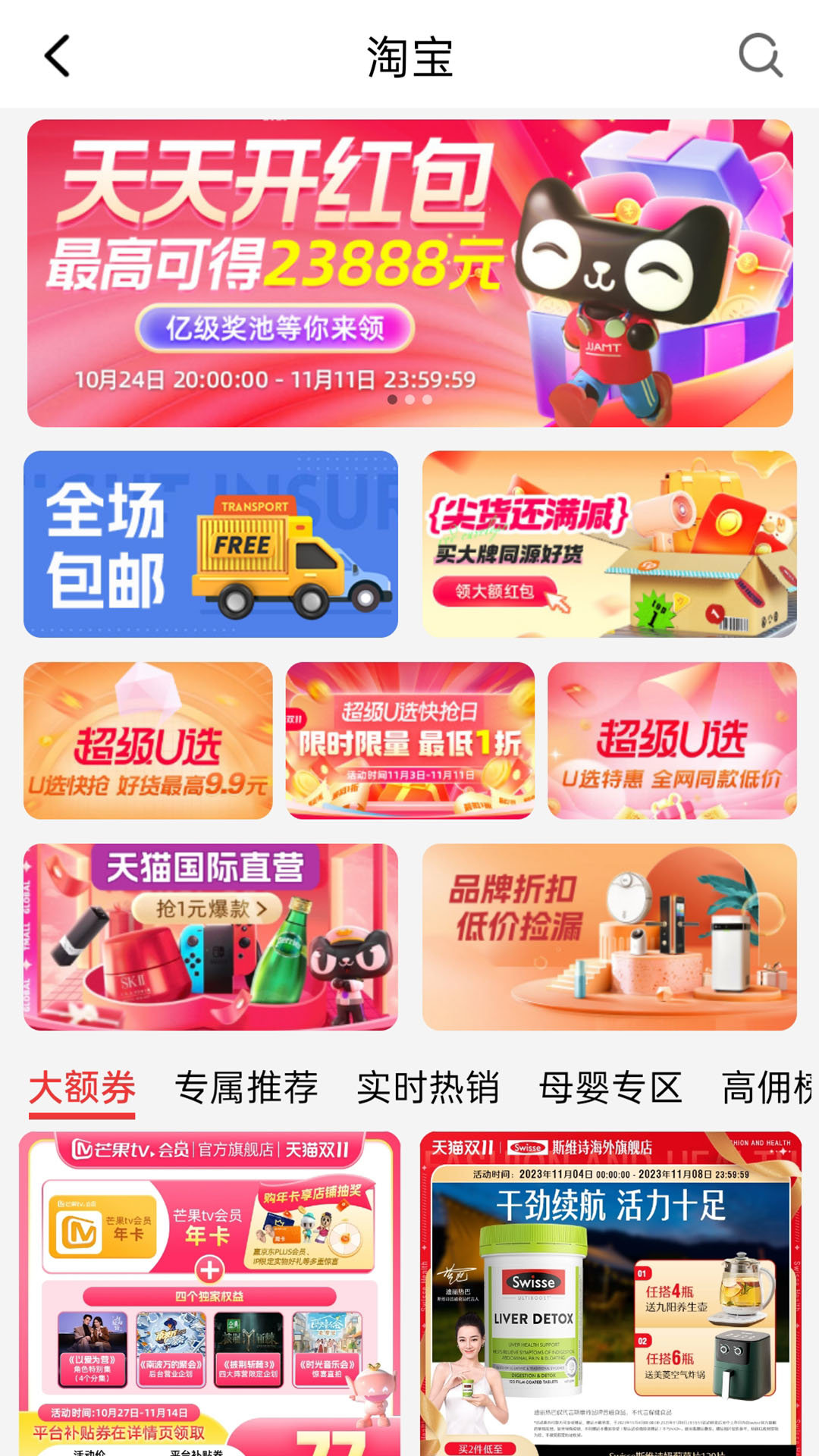This screenshot has height=1456, width=819.
Task: Open the 芒果tv会员年卡 coupon card
Action: pos(209,1289)
